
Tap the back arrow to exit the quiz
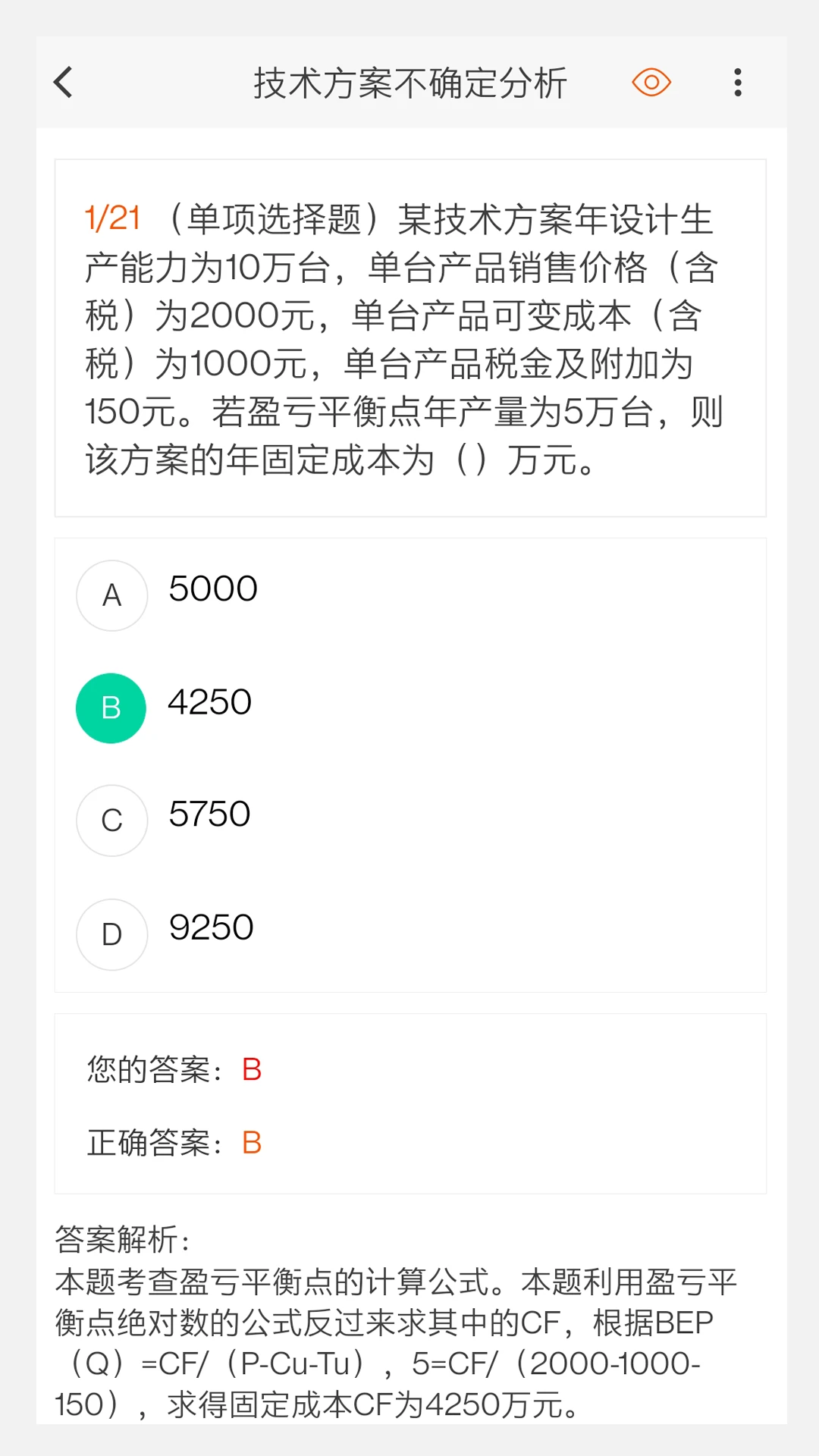62,81
